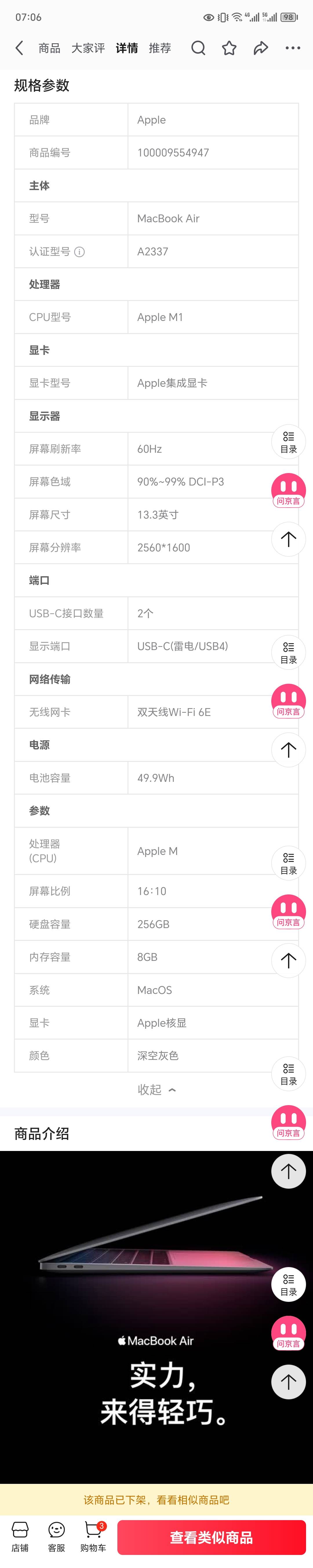Share this MacBook Air listing
The image size is (313, 1568).
point(261,48)
